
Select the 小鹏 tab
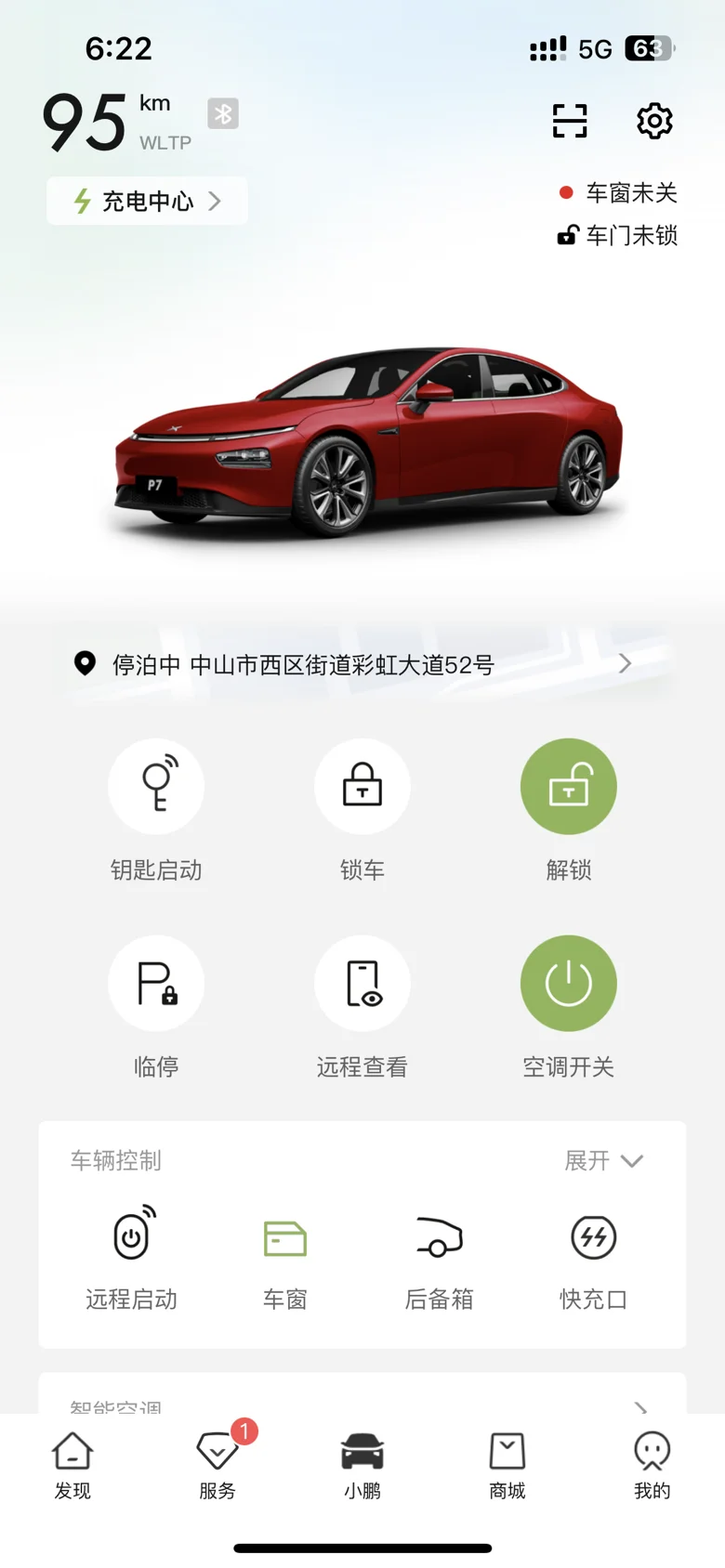coord(362,1466)
